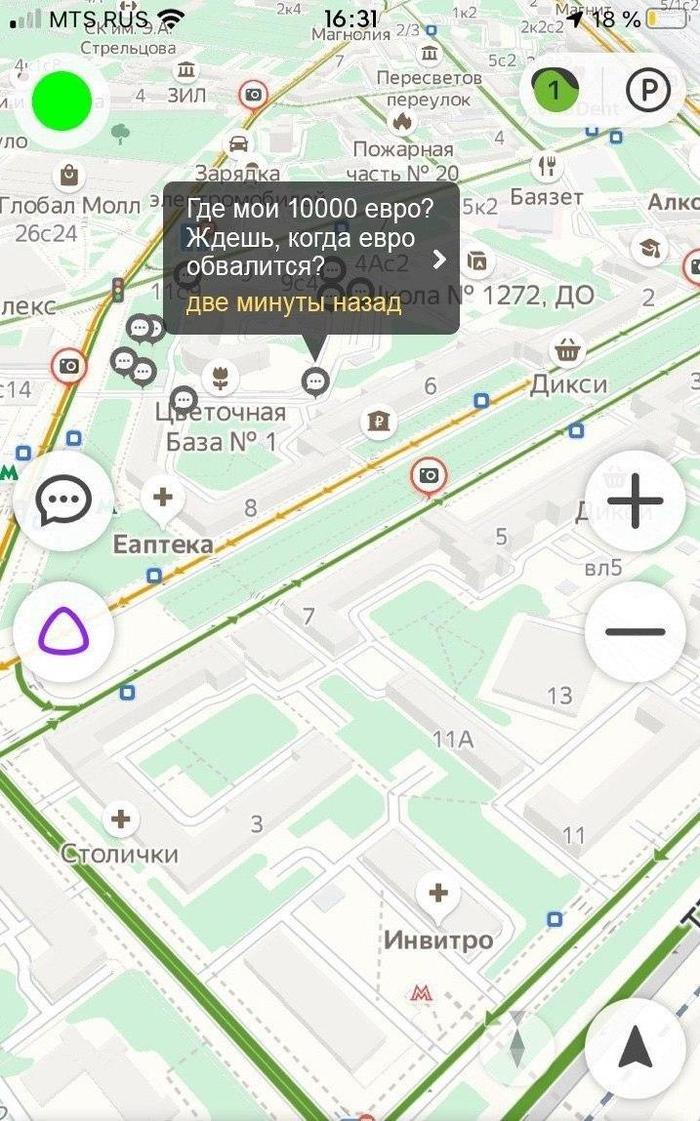Open Пожарная часть № 20 marker
Image resolution: width=700 pixels, height=1121 pixels.
403,122
